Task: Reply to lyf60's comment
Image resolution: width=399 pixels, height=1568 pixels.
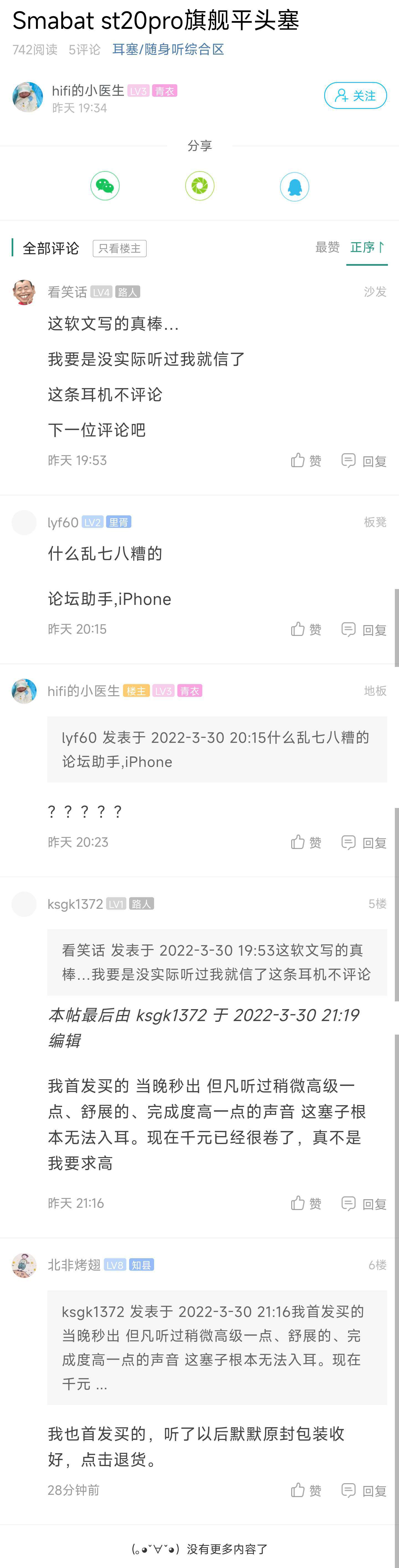Action: point(364,630)
